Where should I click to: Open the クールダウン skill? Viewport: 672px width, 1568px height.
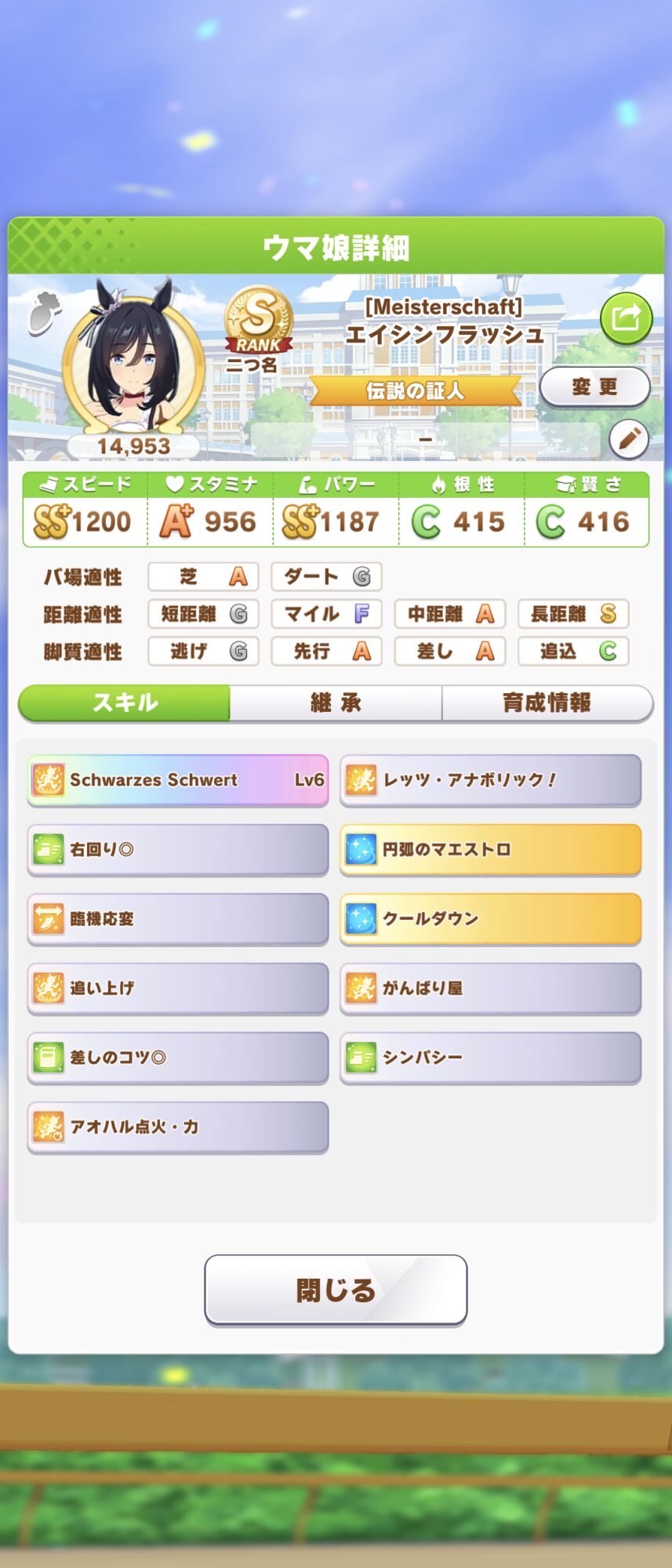click(x=490, y=919)
